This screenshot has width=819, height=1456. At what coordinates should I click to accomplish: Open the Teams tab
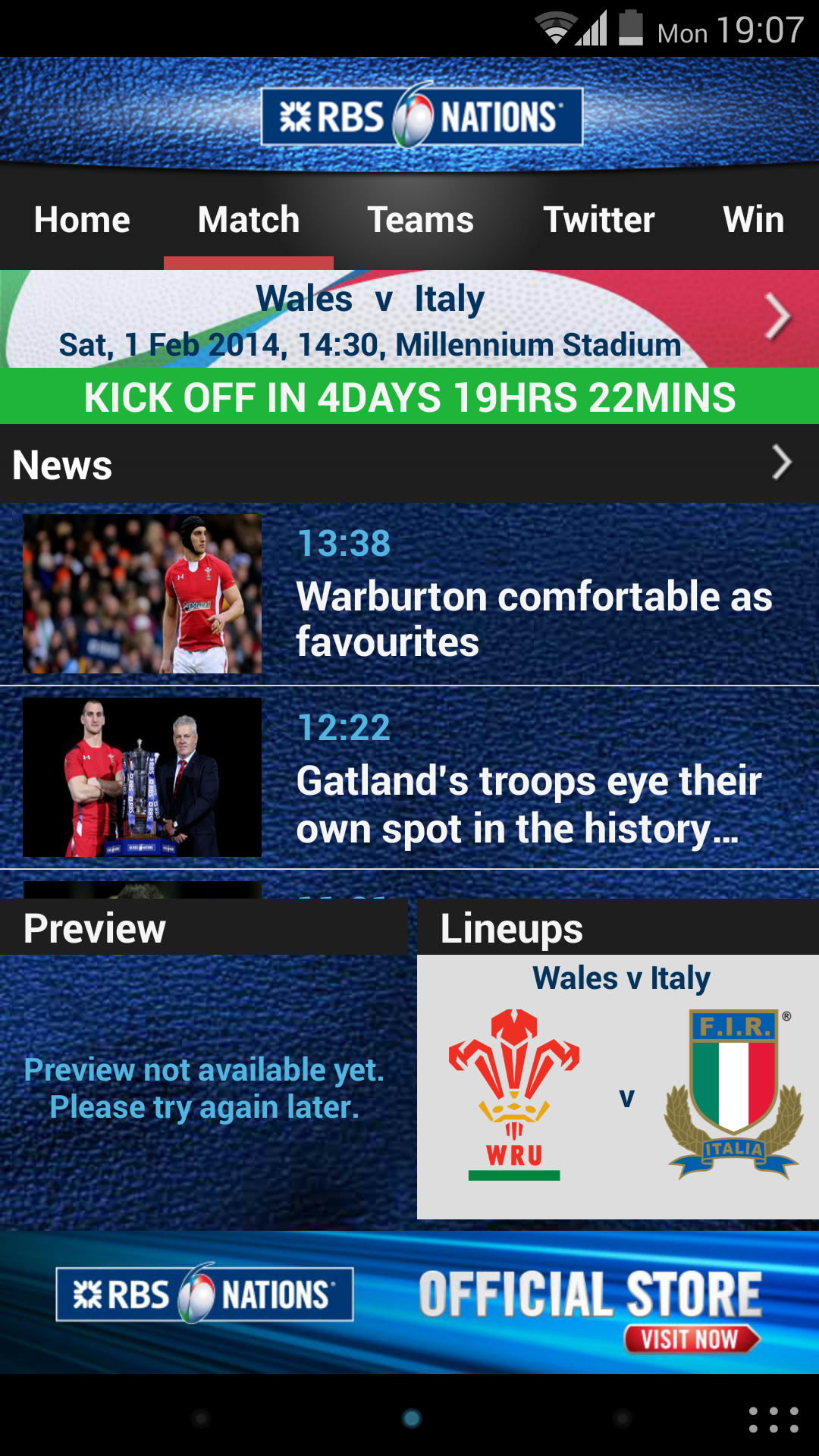pyautogui.click(x=421, y=220)
